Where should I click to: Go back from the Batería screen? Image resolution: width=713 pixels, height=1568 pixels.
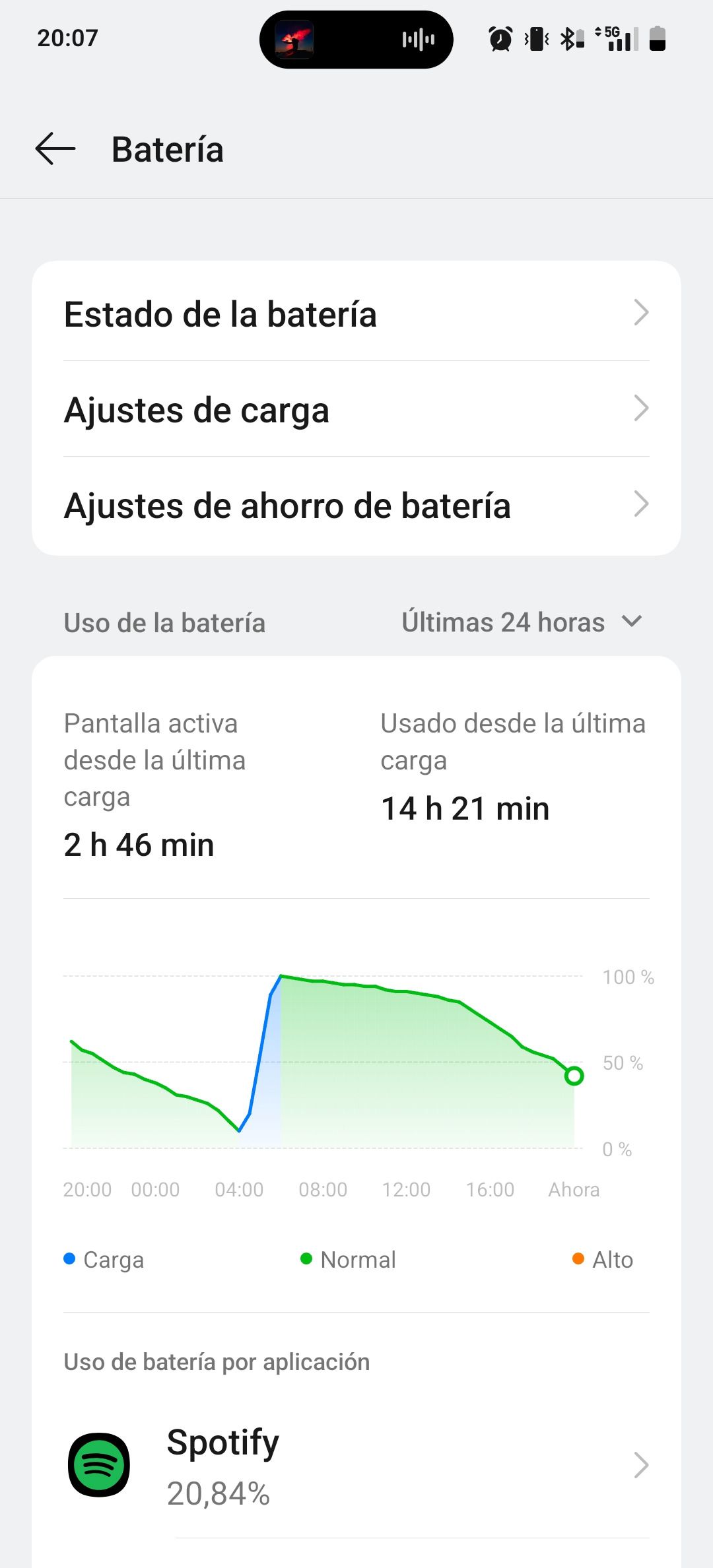(55, 148)
